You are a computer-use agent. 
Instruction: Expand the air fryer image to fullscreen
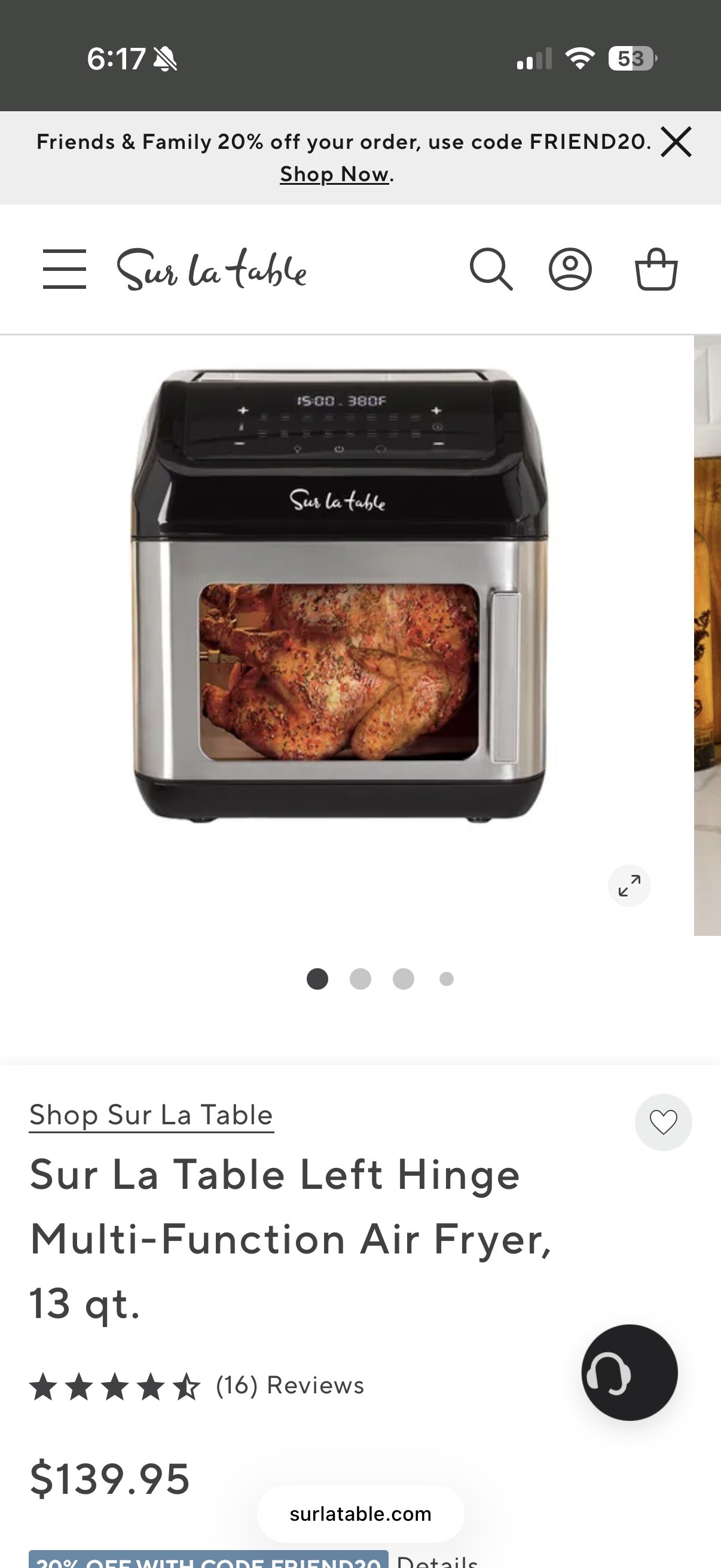click(629, 886)
